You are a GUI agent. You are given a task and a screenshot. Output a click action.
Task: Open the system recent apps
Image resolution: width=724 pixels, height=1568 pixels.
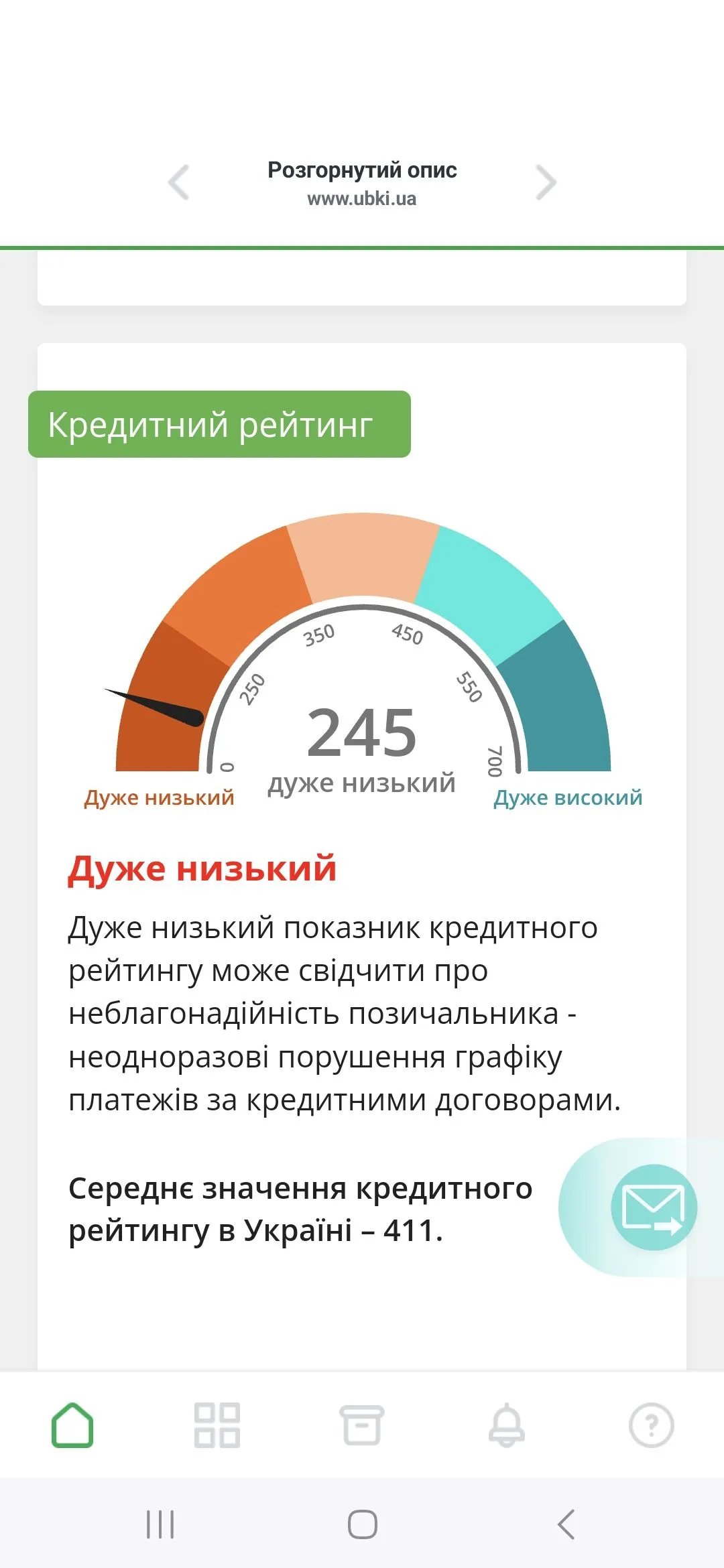[160, 1524]
